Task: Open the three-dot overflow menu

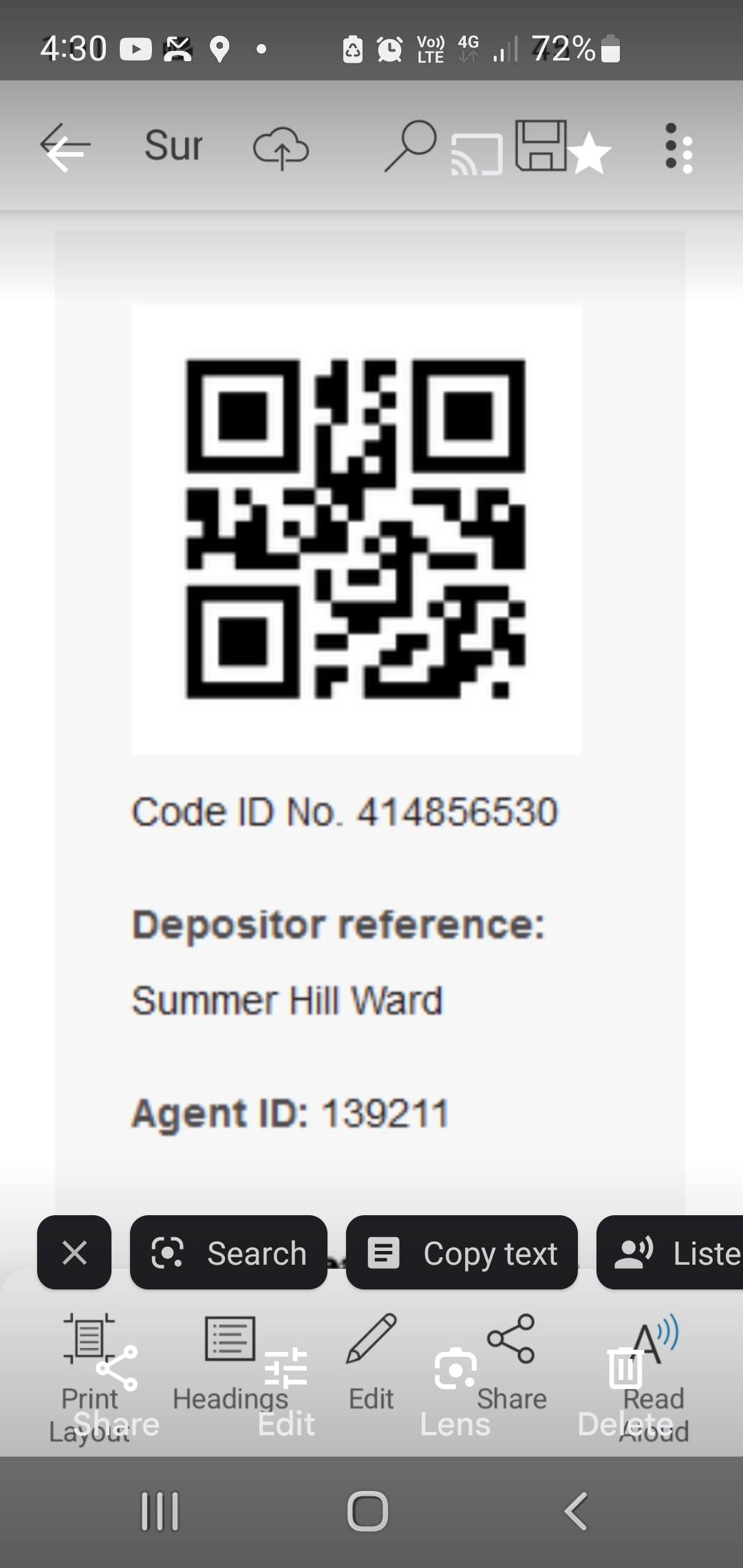Action: coord(679,147)
